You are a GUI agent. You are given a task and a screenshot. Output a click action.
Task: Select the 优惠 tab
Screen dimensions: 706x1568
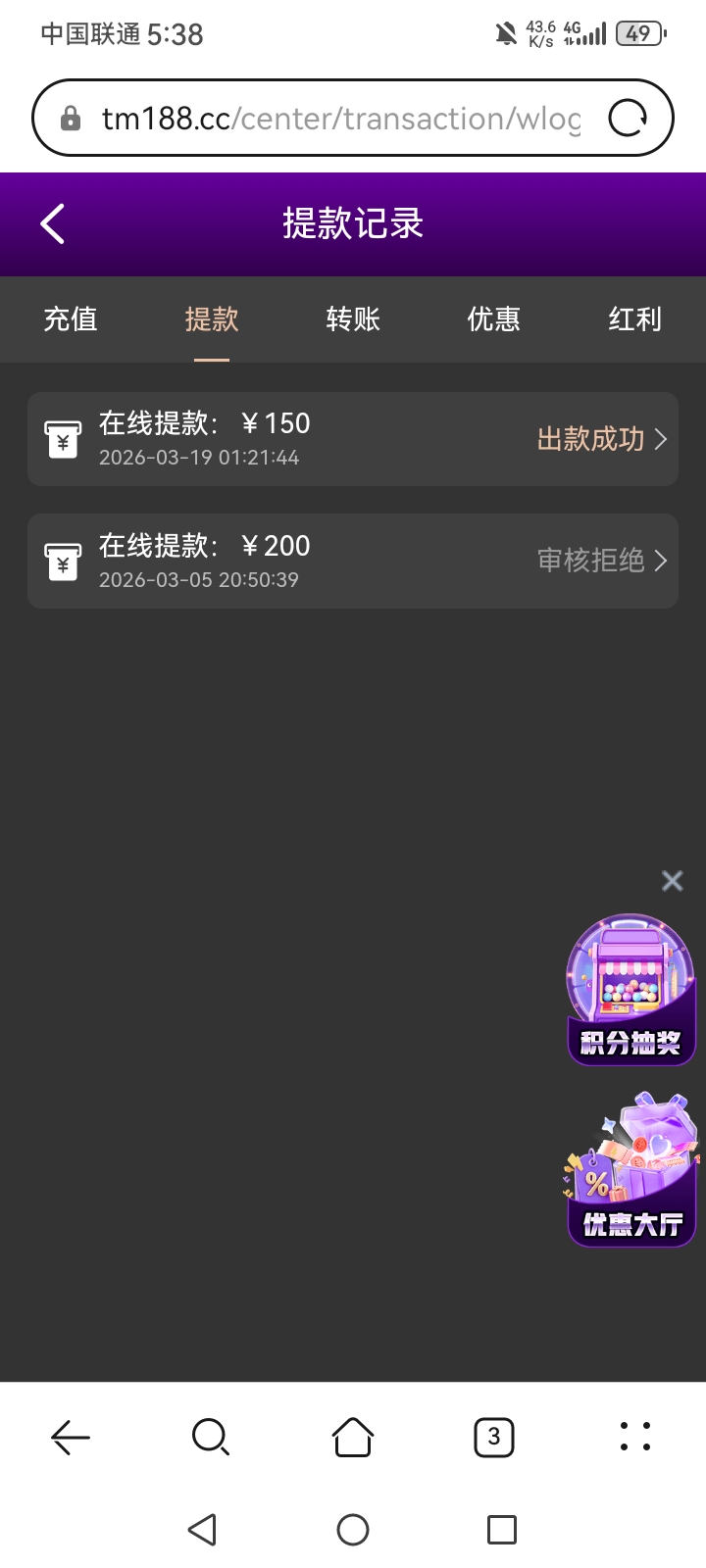(493, 319)
